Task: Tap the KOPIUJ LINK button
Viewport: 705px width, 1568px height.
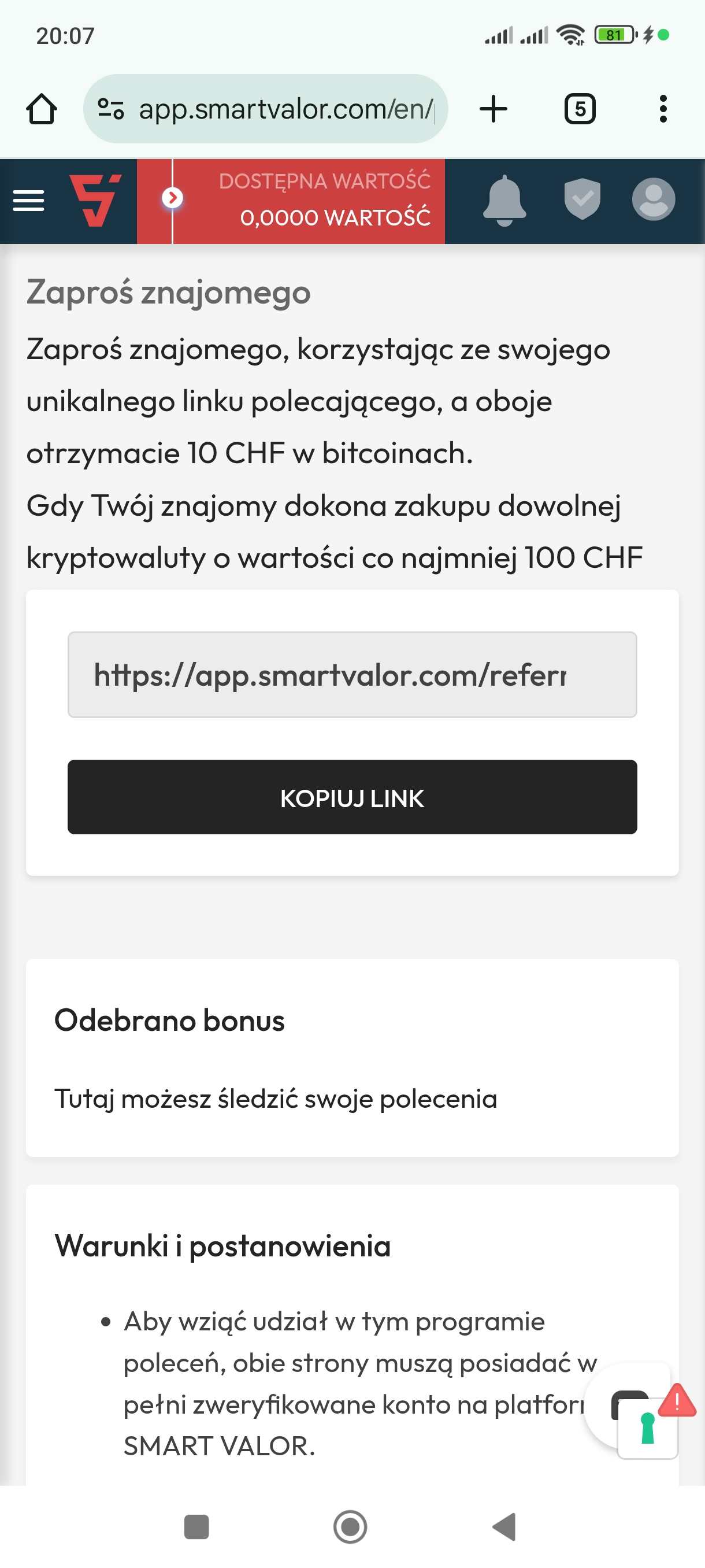Action: tap(352, 797)
